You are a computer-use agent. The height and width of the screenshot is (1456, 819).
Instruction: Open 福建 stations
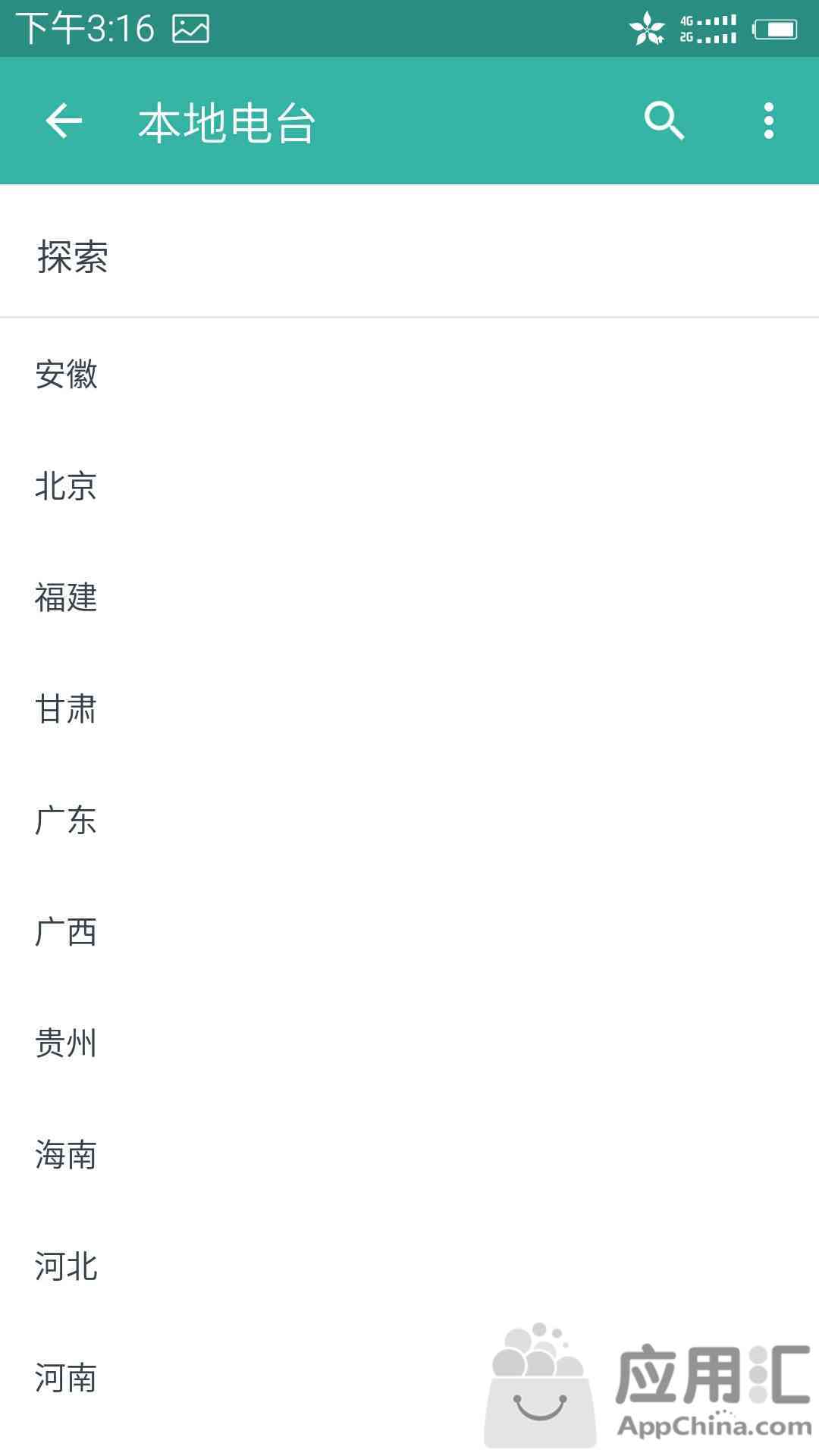pos(409,598)
